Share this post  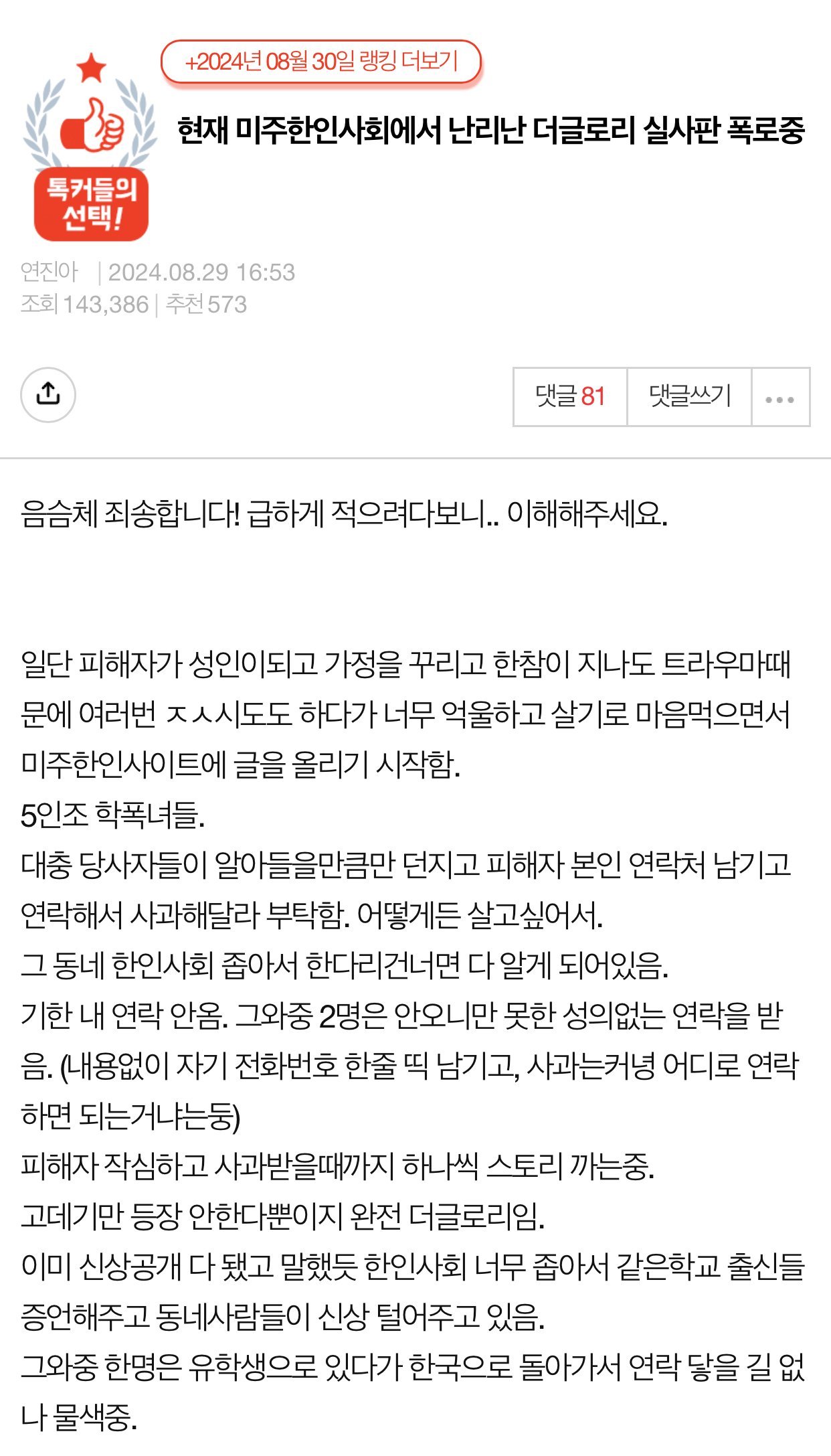coord(48,395)
